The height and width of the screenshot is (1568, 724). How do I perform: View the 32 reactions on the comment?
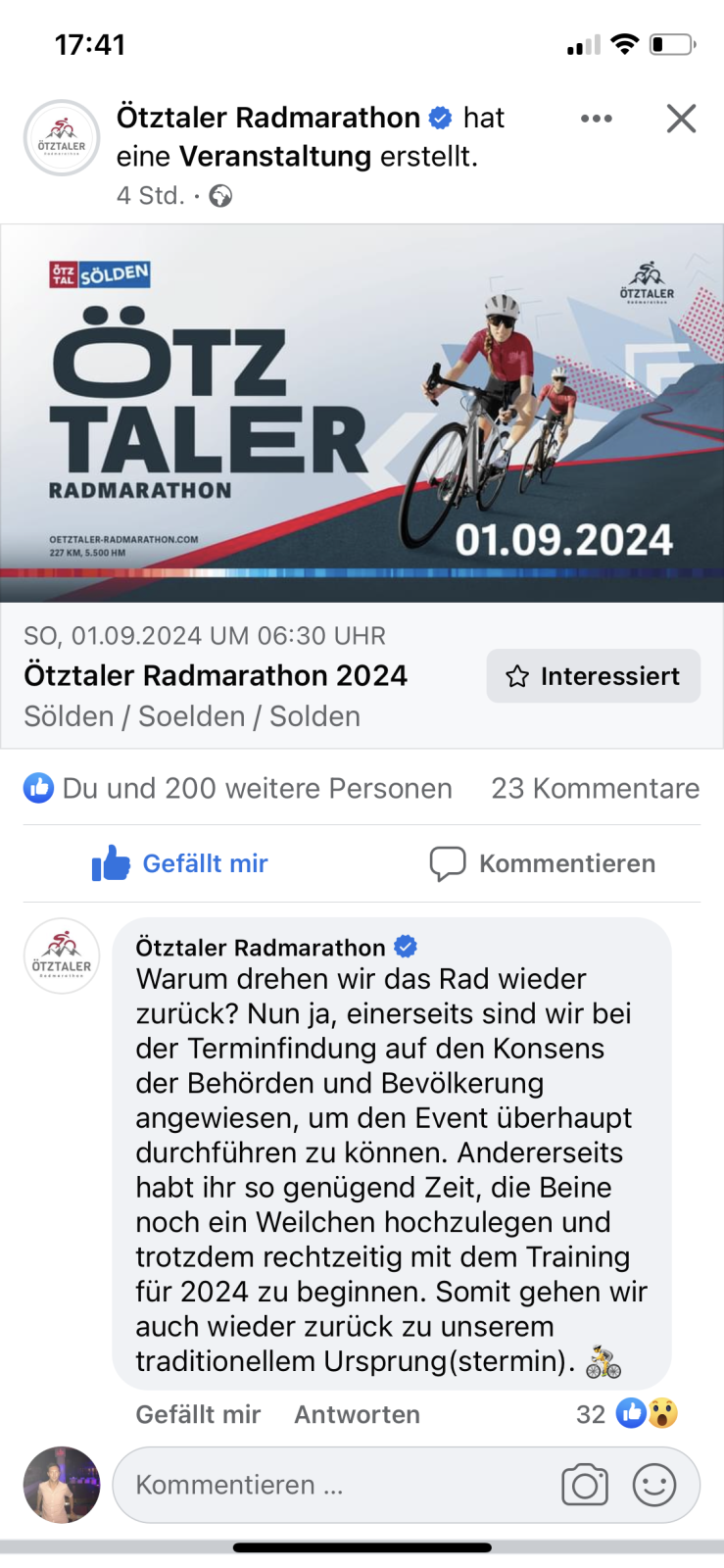[628, 1413]
